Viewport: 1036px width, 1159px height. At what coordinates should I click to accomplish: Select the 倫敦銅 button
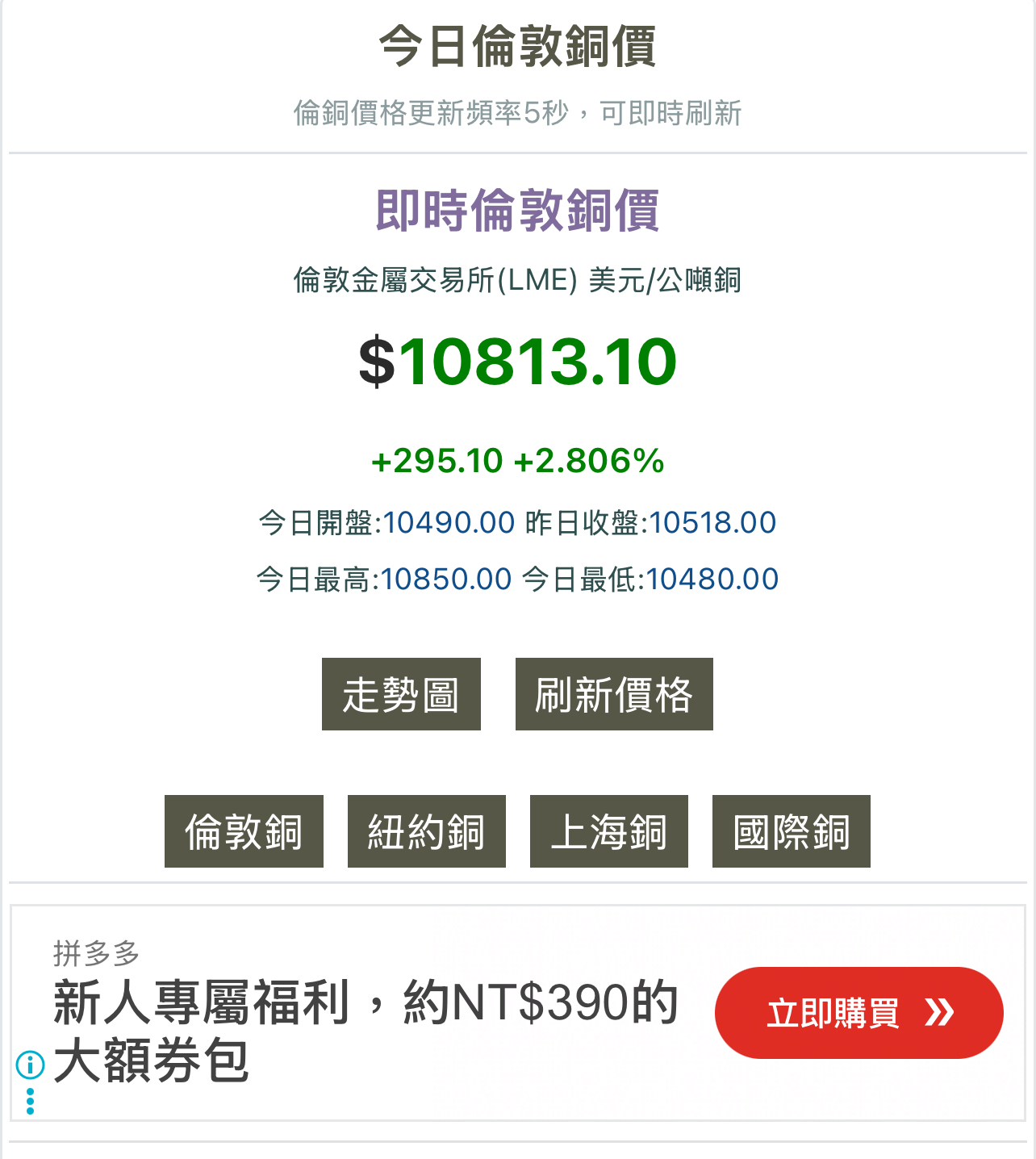(244, 831)
